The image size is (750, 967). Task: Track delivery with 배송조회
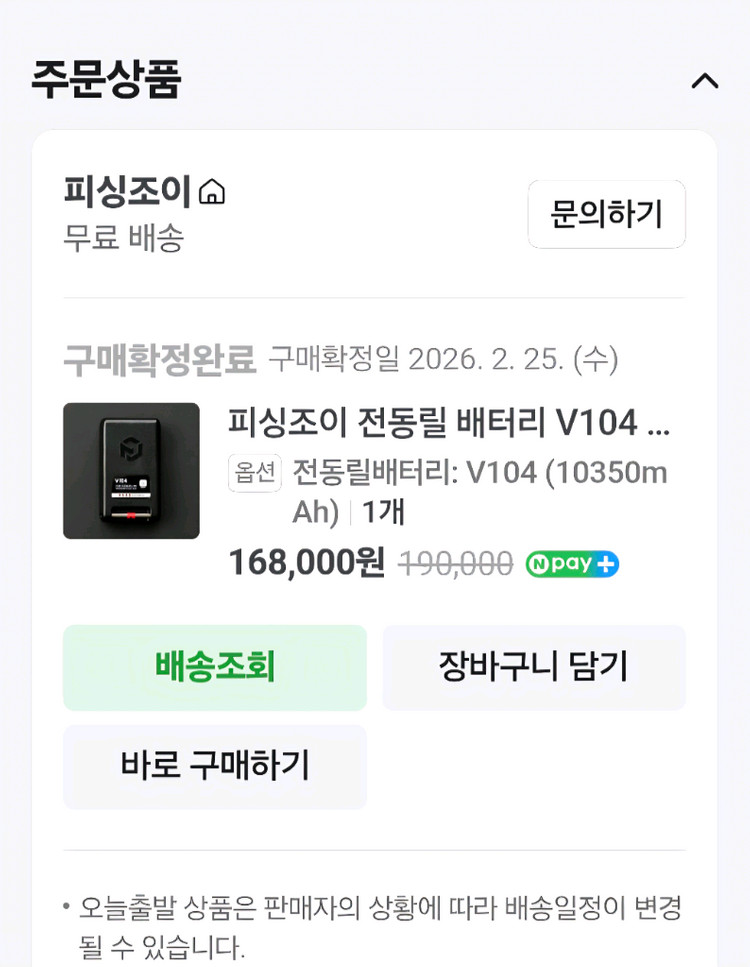coord(215,668)
